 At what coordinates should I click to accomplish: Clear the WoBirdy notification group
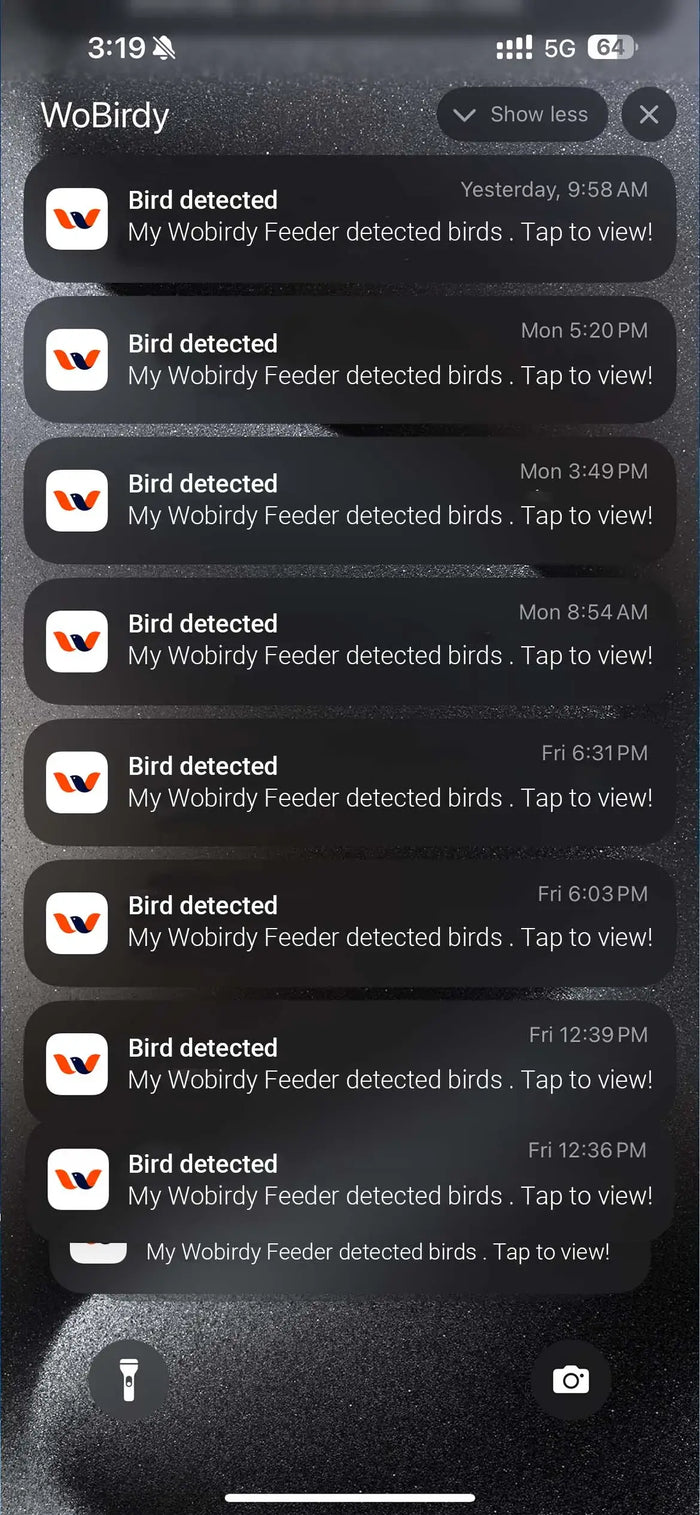pyautogui.click(x=648, y=115)
